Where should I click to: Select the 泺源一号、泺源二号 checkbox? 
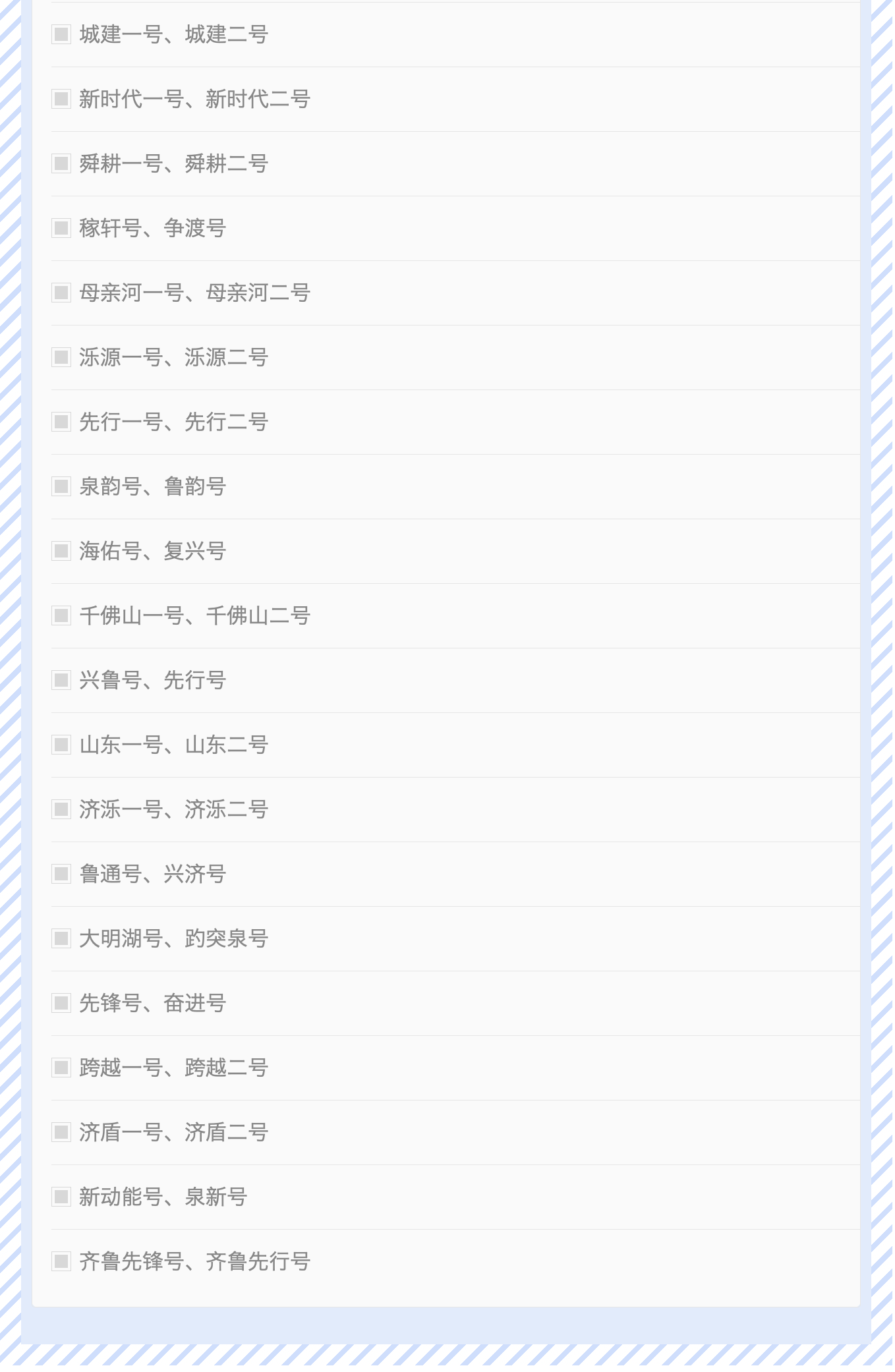61,357
